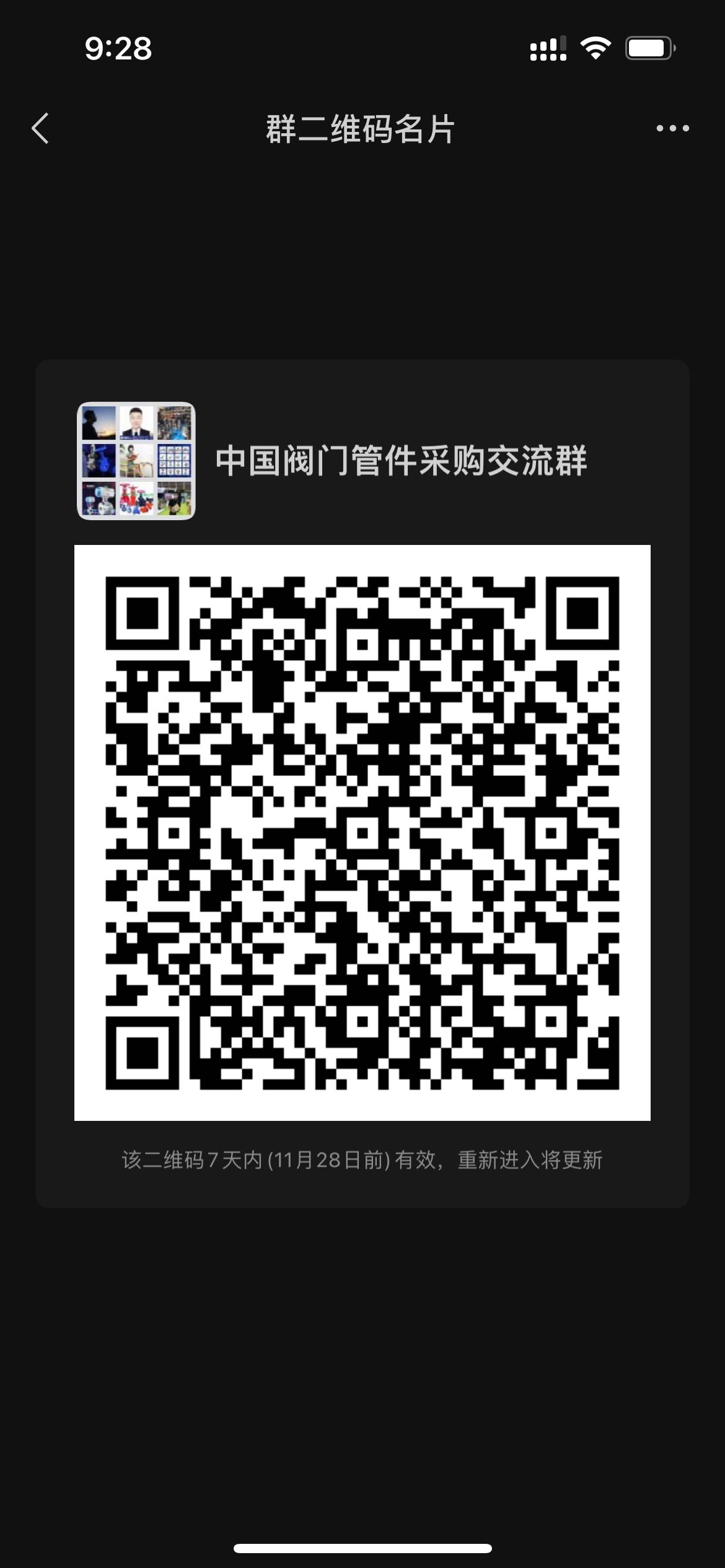Go back using the top-left arrow

(x=40, y=129)
